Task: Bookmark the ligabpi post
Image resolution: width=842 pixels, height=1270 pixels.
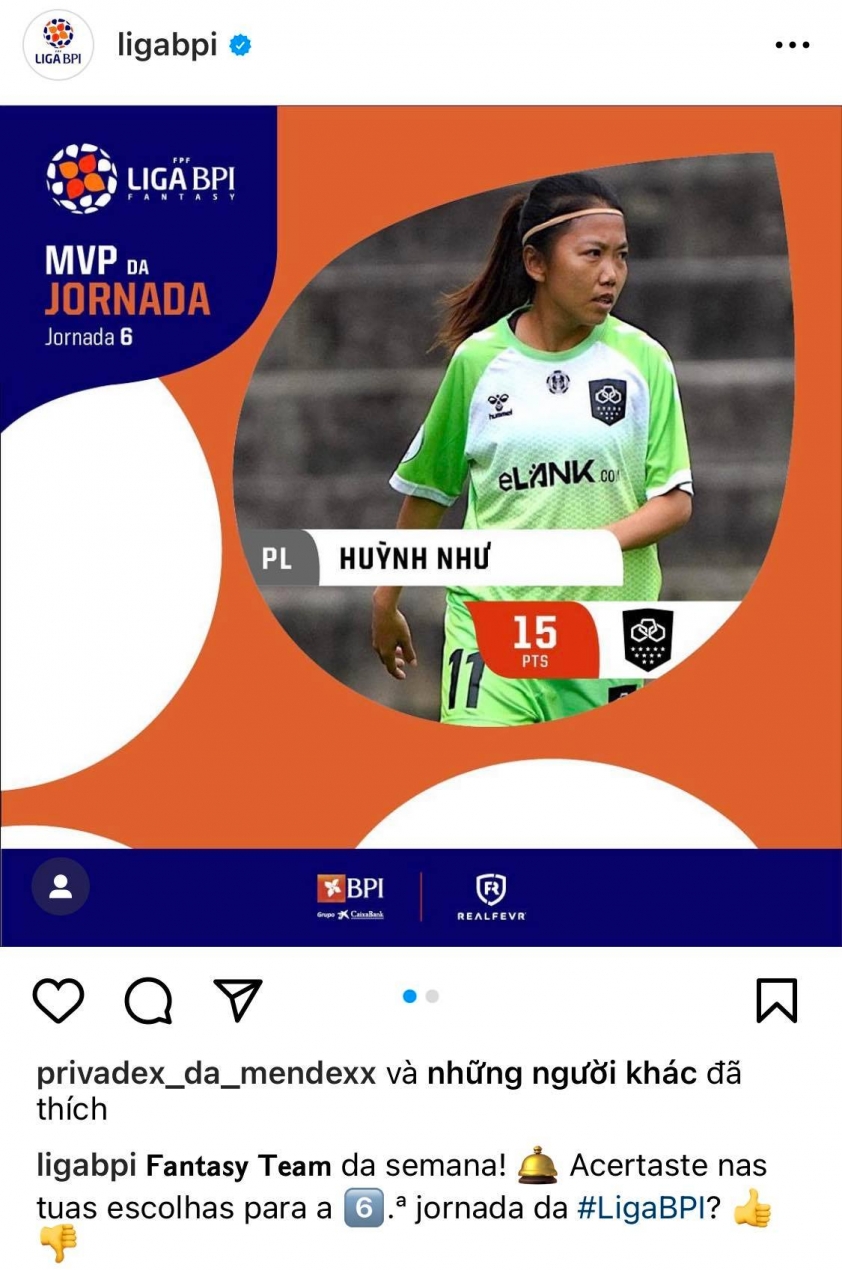Action: (777, 1000)
